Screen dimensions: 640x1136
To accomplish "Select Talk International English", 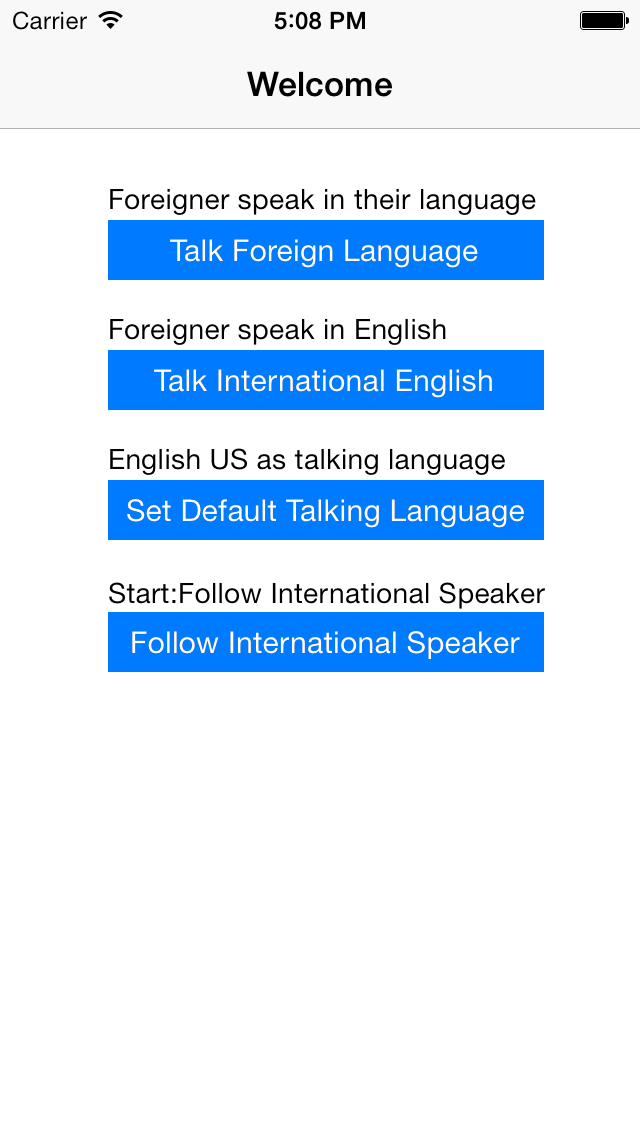I will point(325,380).
